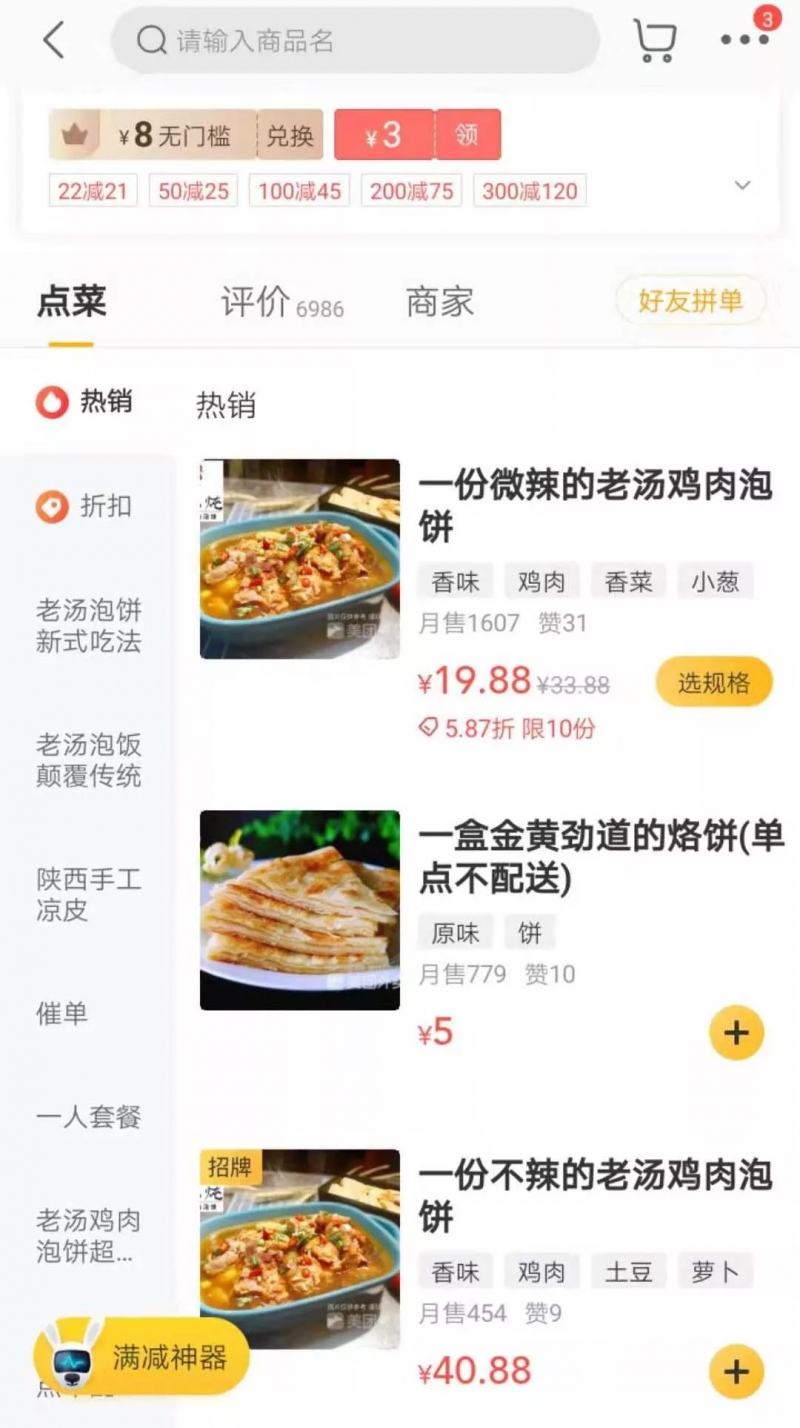This screenshot has width=800, height=1428.
Task: Open the 满减神器 floating button
Action: (x=142, y=1357)
